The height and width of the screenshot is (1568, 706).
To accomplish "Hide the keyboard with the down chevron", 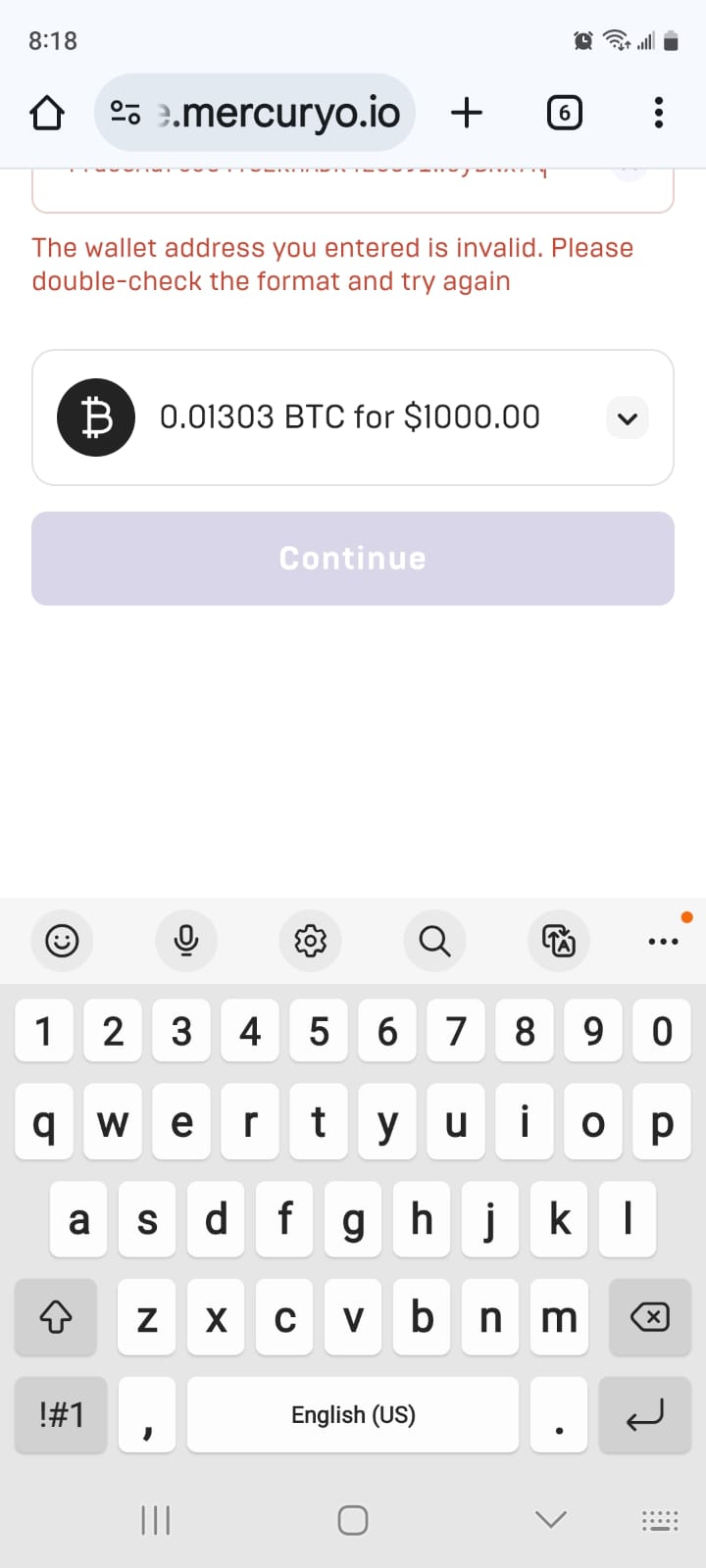I will 551,1520.
